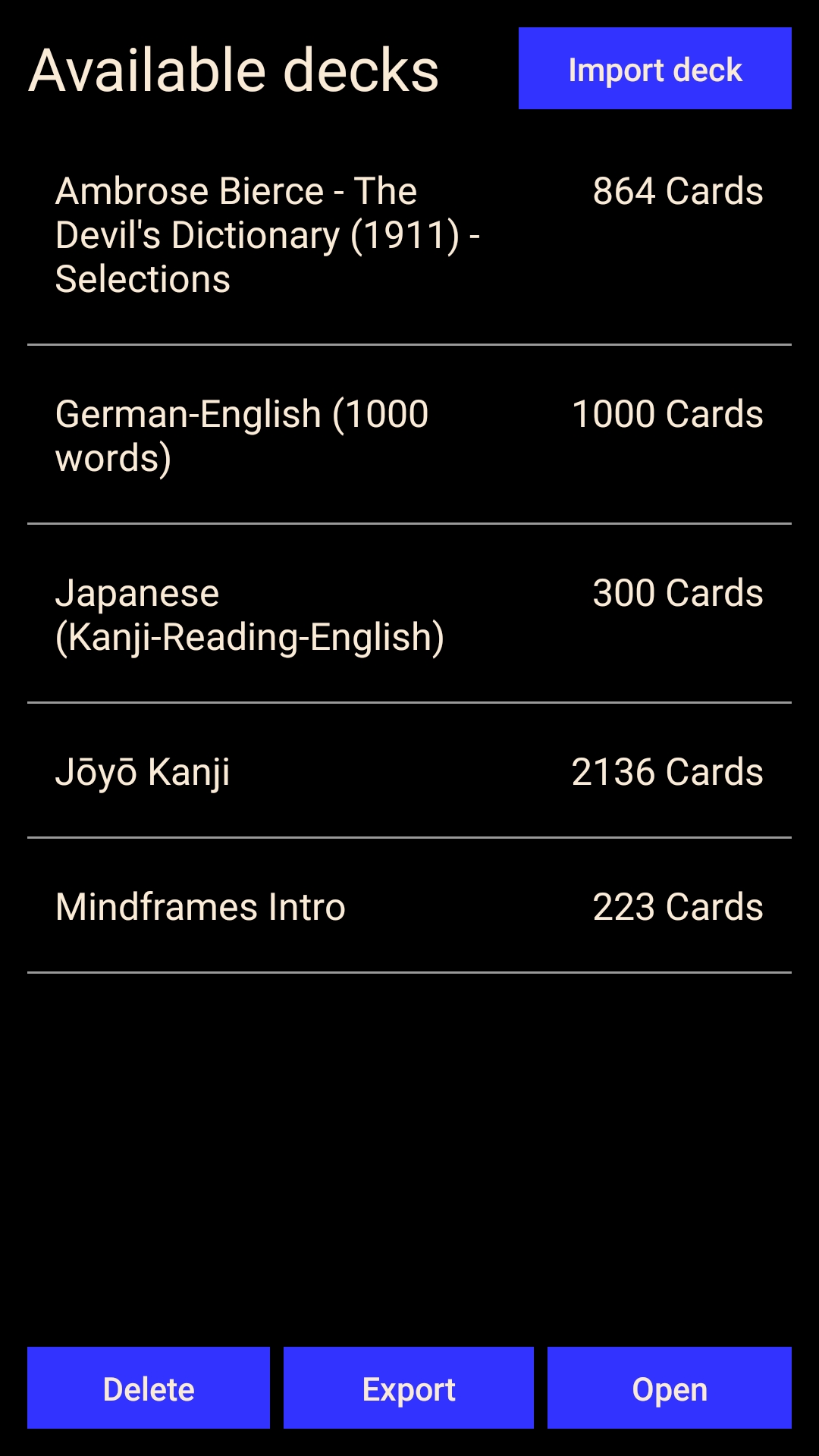Choose the Japanese (Kanji-Reading-English) deck
The height and width of the screenshot is (1456, 819).
(409, 615)
